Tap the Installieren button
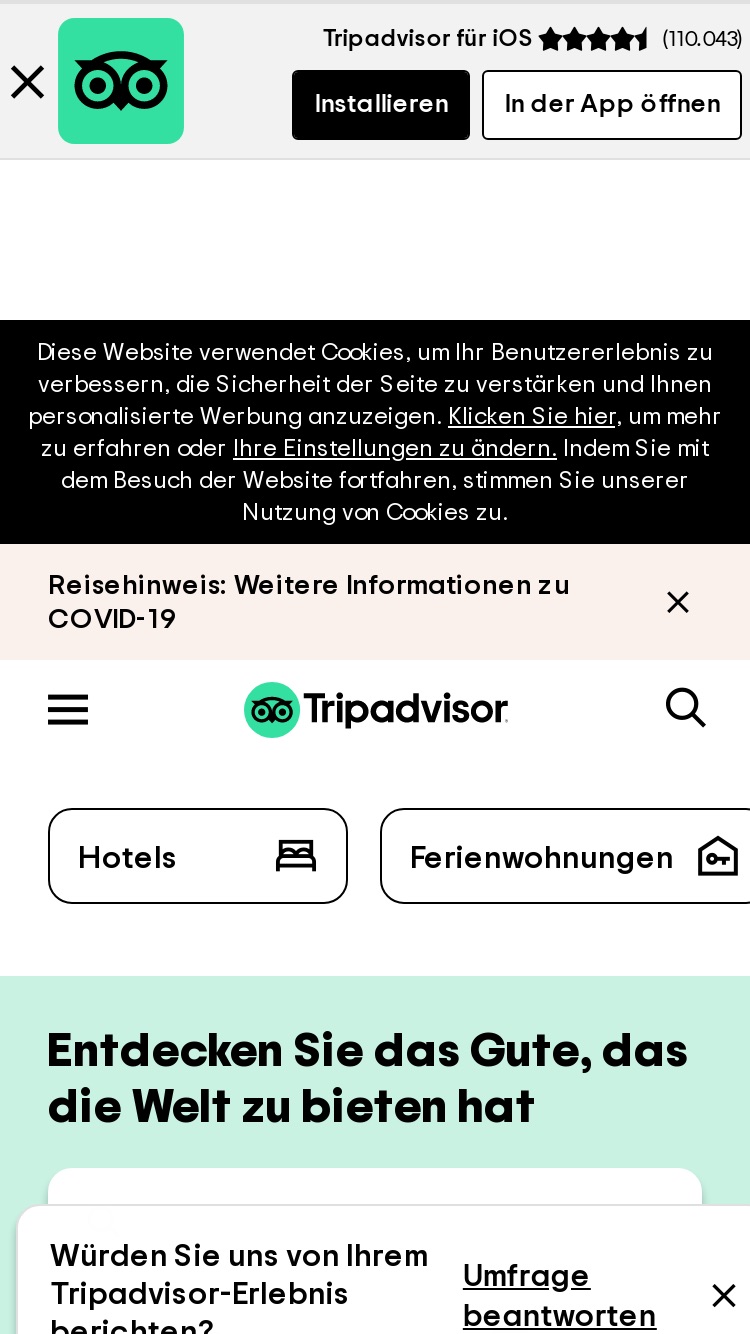750x1334 pixels. pyautogui.click(x=381, y=104)
